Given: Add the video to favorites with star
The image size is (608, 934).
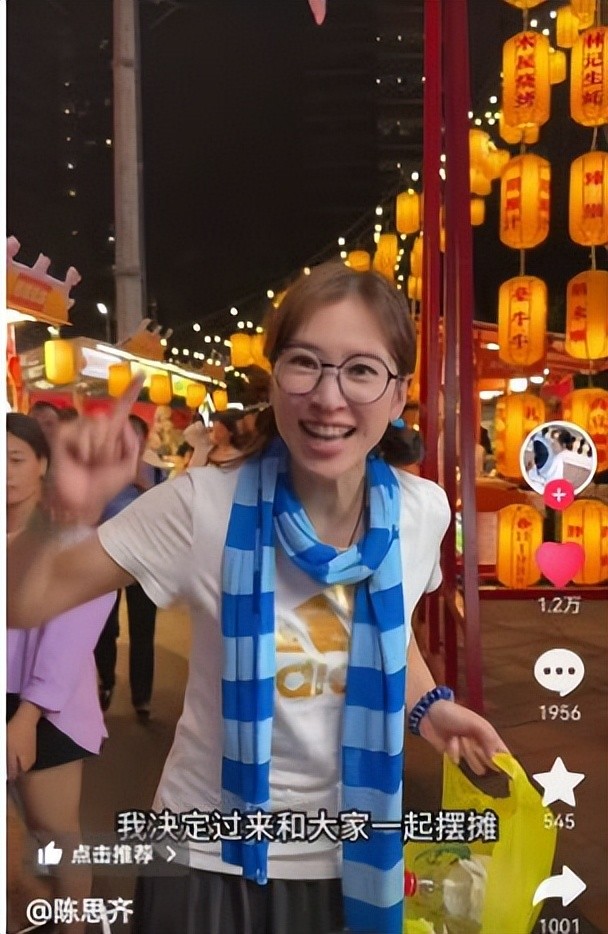Looking at the screenshot, I should (x=558, y=782).
